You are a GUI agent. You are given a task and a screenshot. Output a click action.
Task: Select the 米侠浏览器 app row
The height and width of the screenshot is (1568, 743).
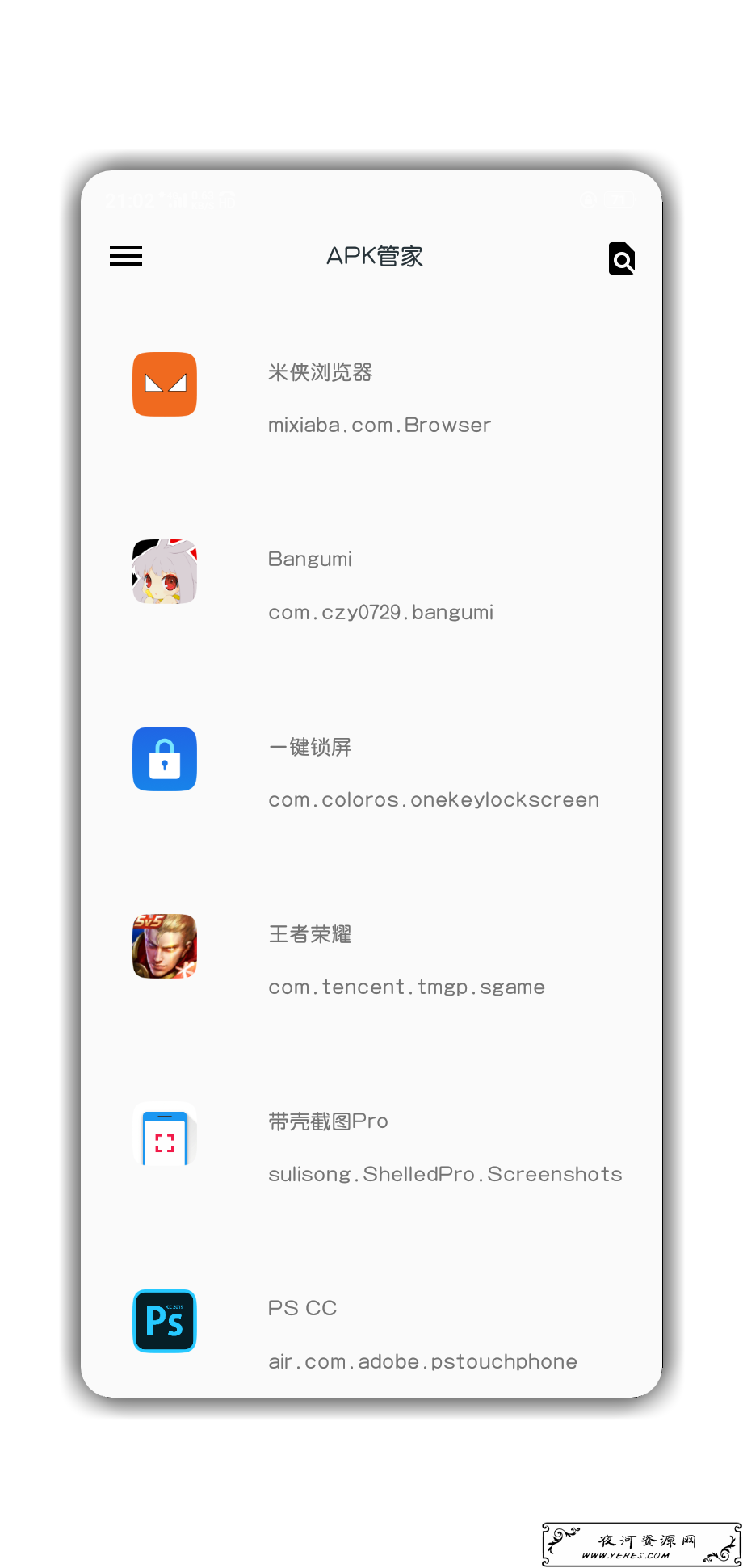[371, 398]
